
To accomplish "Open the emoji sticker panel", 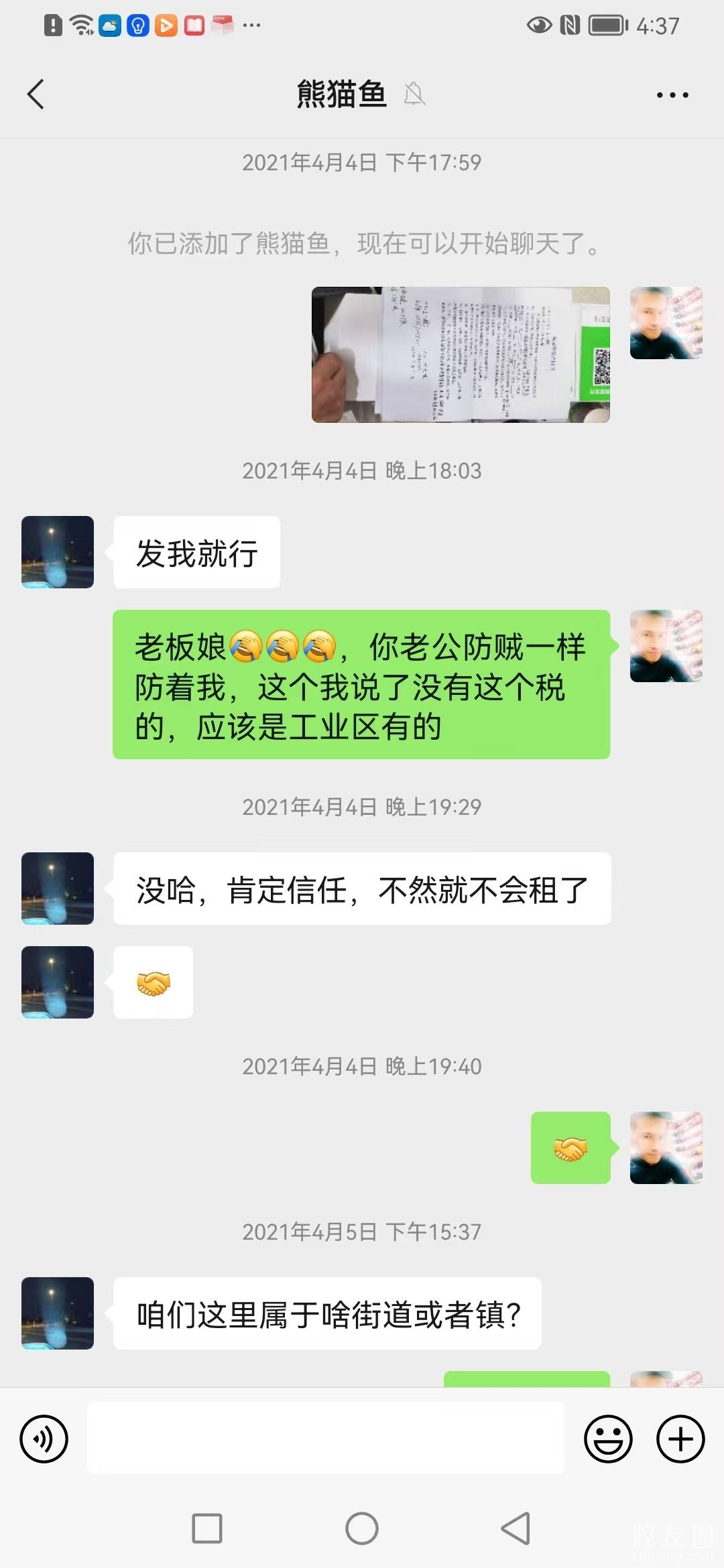I will coord(608,1439).
